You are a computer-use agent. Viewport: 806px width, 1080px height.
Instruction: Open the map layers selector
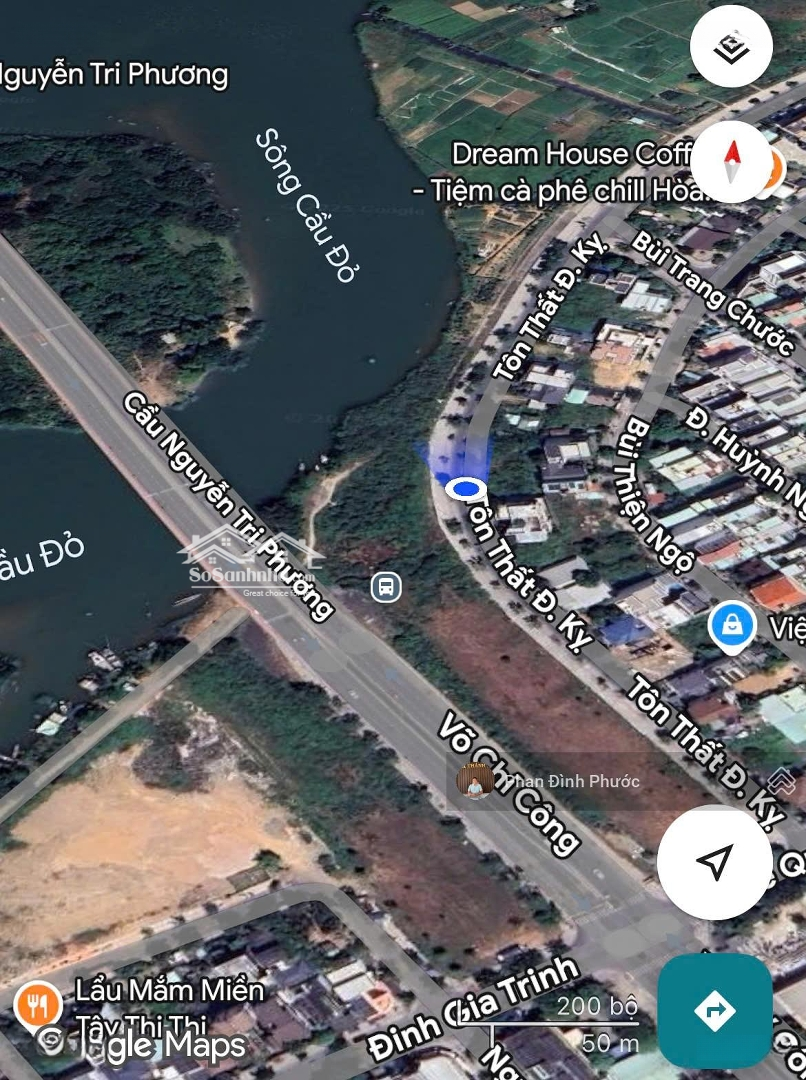[731, 46]
